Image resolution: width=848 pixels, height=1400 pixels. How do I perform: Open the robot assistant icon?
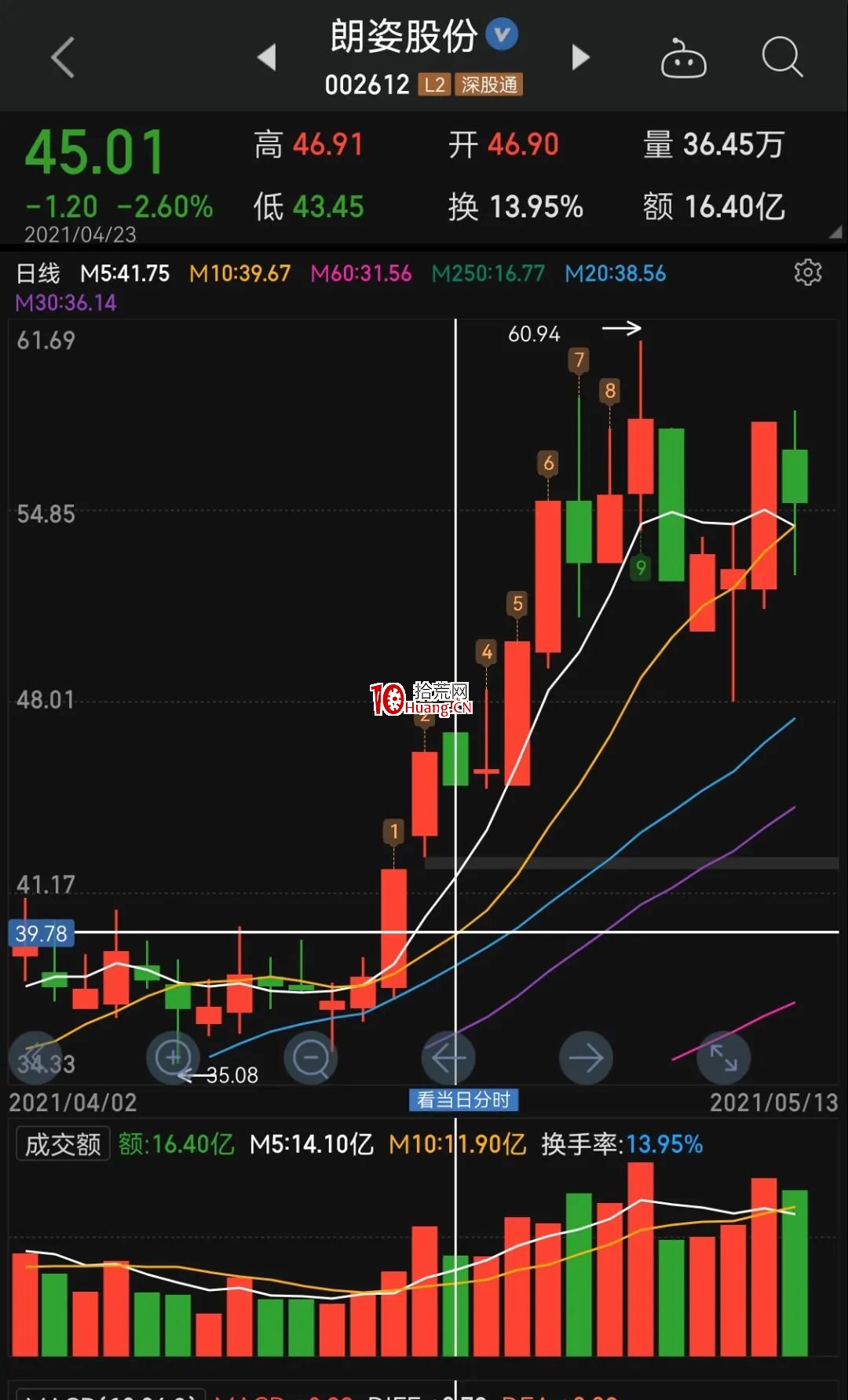point(683,59)
